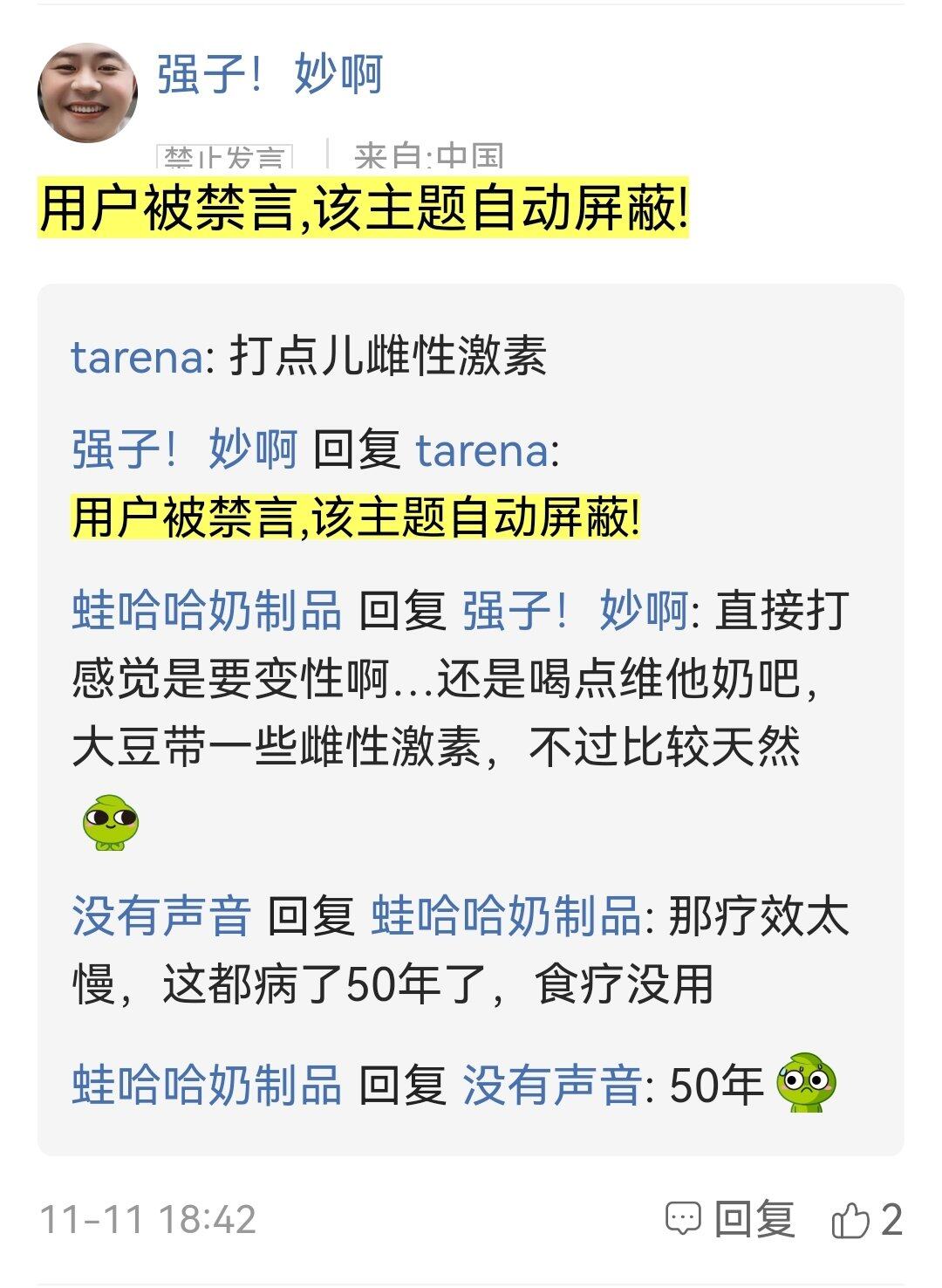Reply to this post with 回复

(731, 1219)
